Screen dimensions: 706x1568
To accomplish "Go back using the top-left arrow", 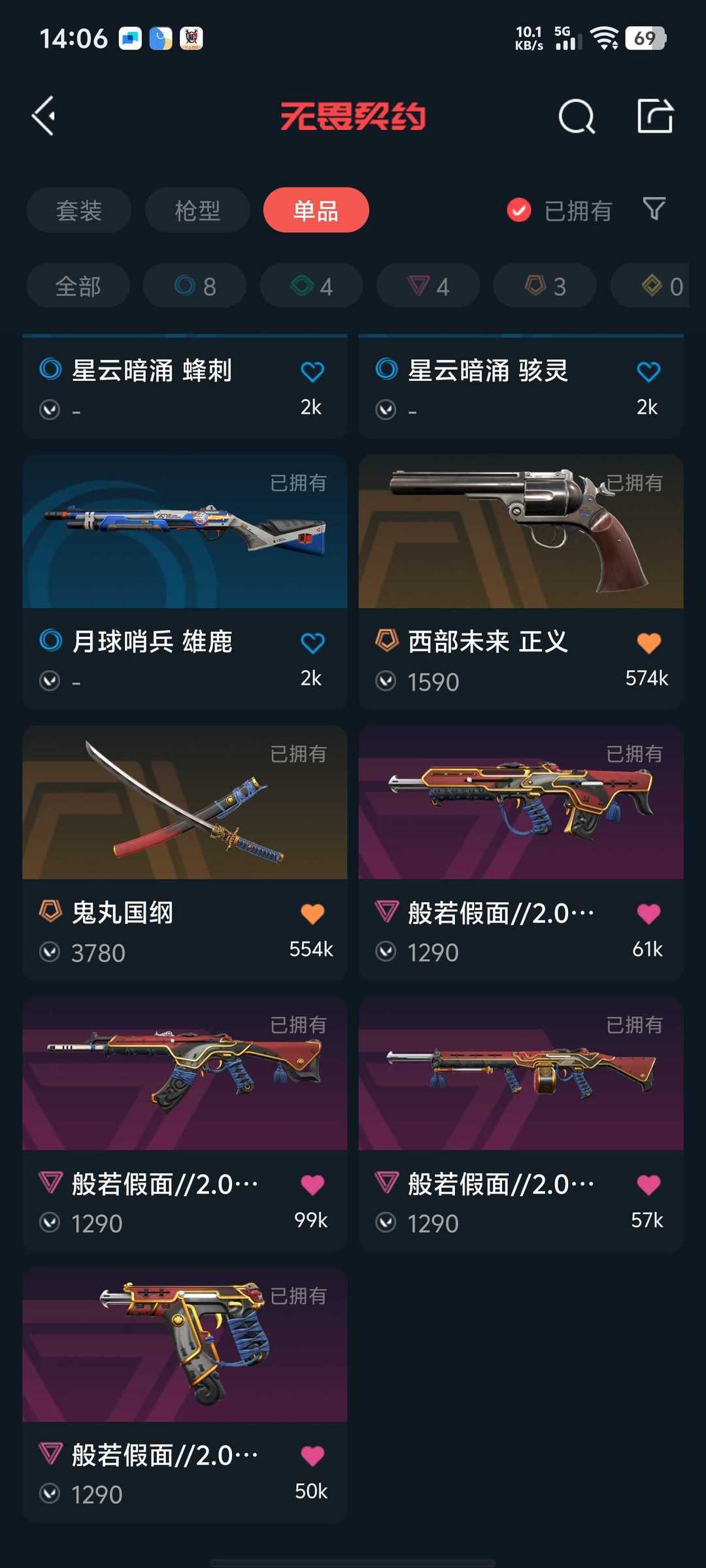I will (x=44, y=116).
